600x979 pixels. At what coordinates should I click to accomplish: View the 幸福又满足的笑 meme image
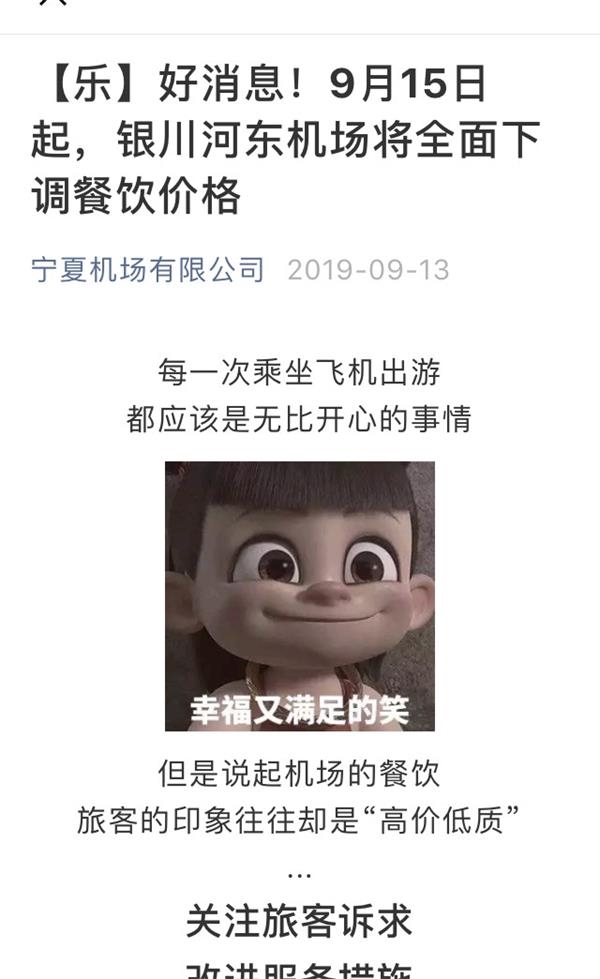[x=300, y=595]
